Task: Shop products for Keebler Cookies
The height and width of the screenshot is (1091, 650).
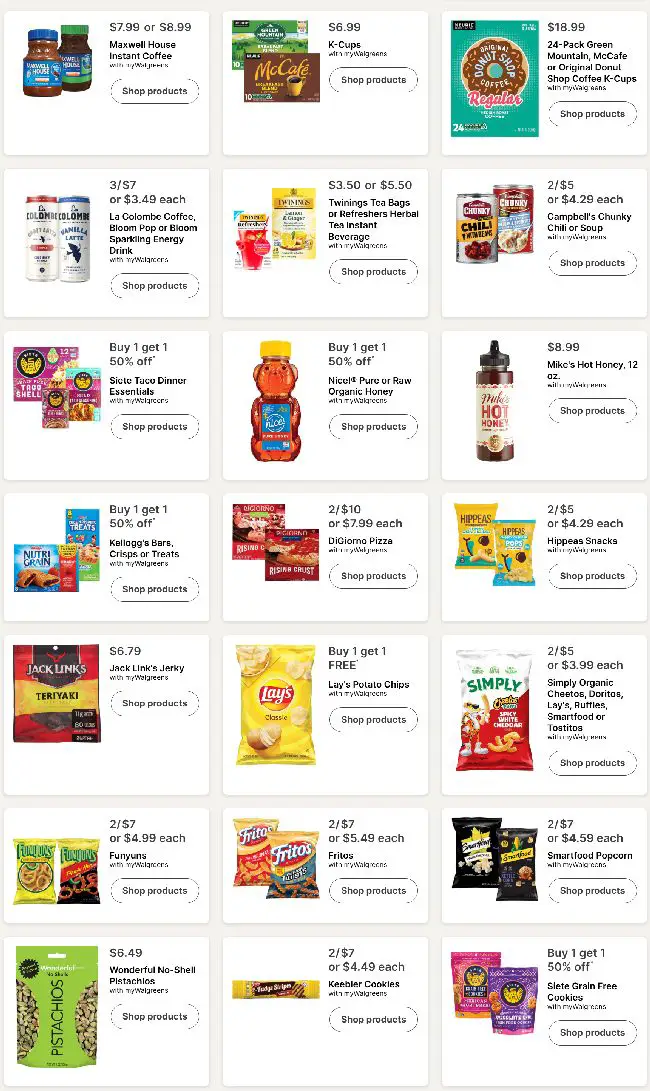Action: [x=374, y=1019]
